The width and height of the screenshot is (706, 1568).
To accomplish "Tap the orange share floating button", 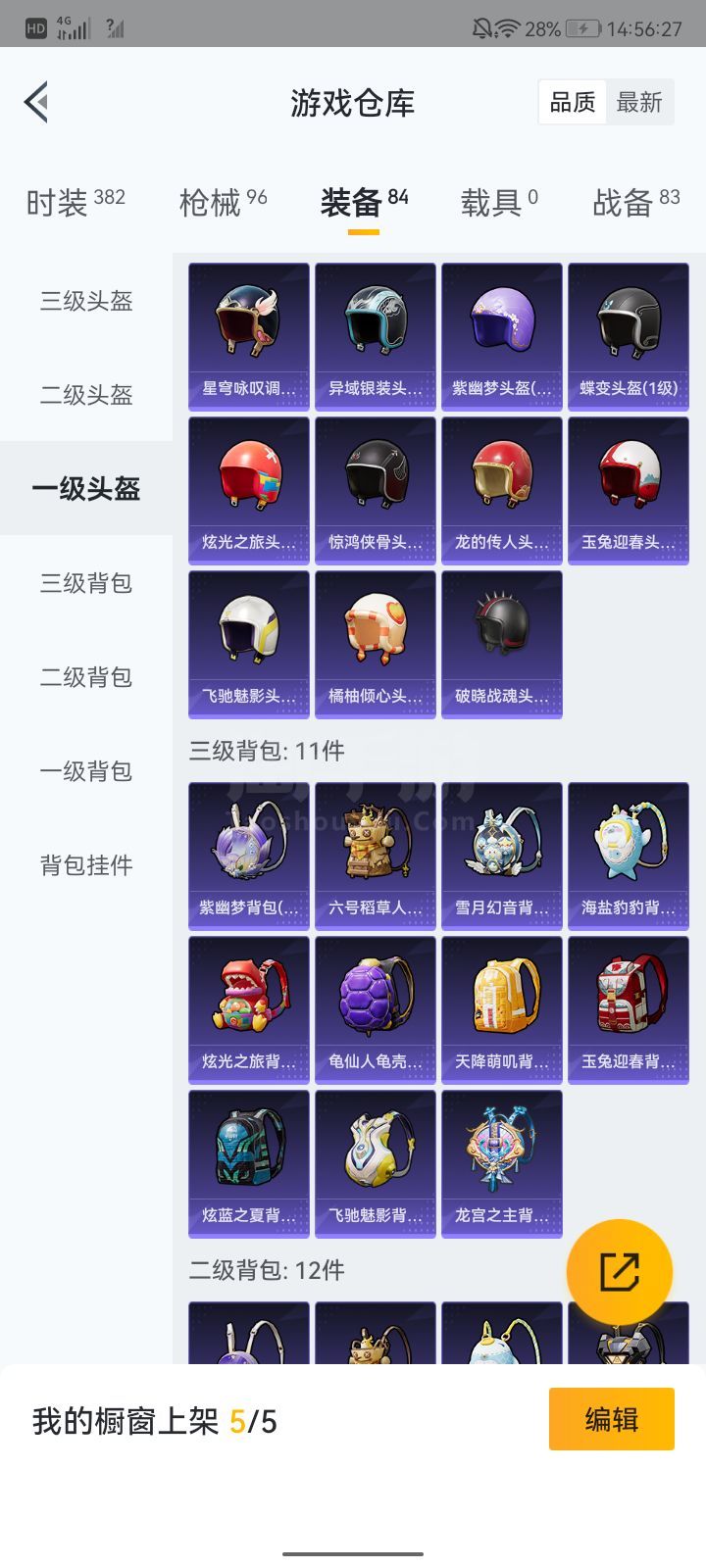I will 620,1272.
